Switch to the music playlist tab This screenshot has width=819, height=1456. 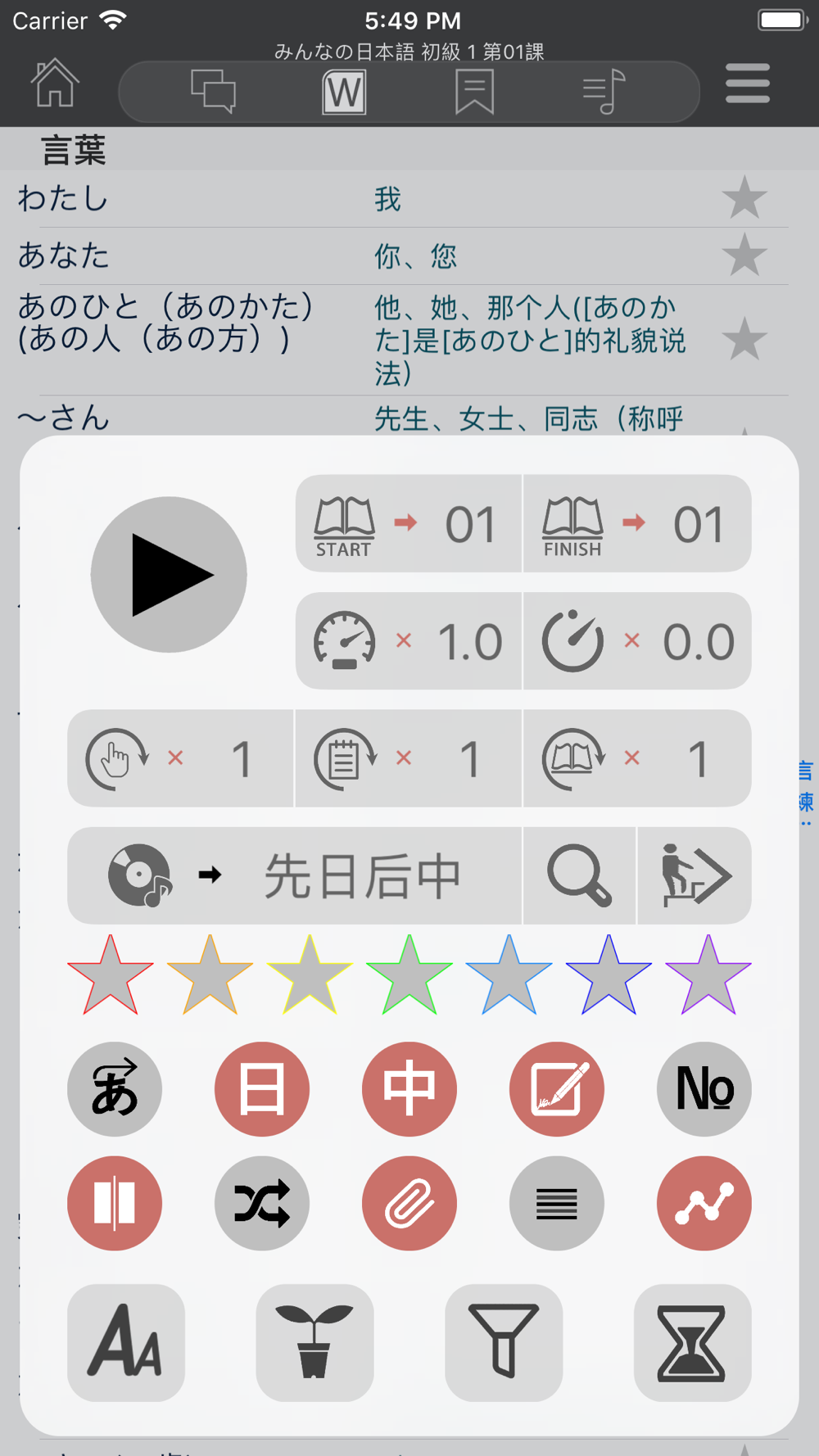coord(604,90)
